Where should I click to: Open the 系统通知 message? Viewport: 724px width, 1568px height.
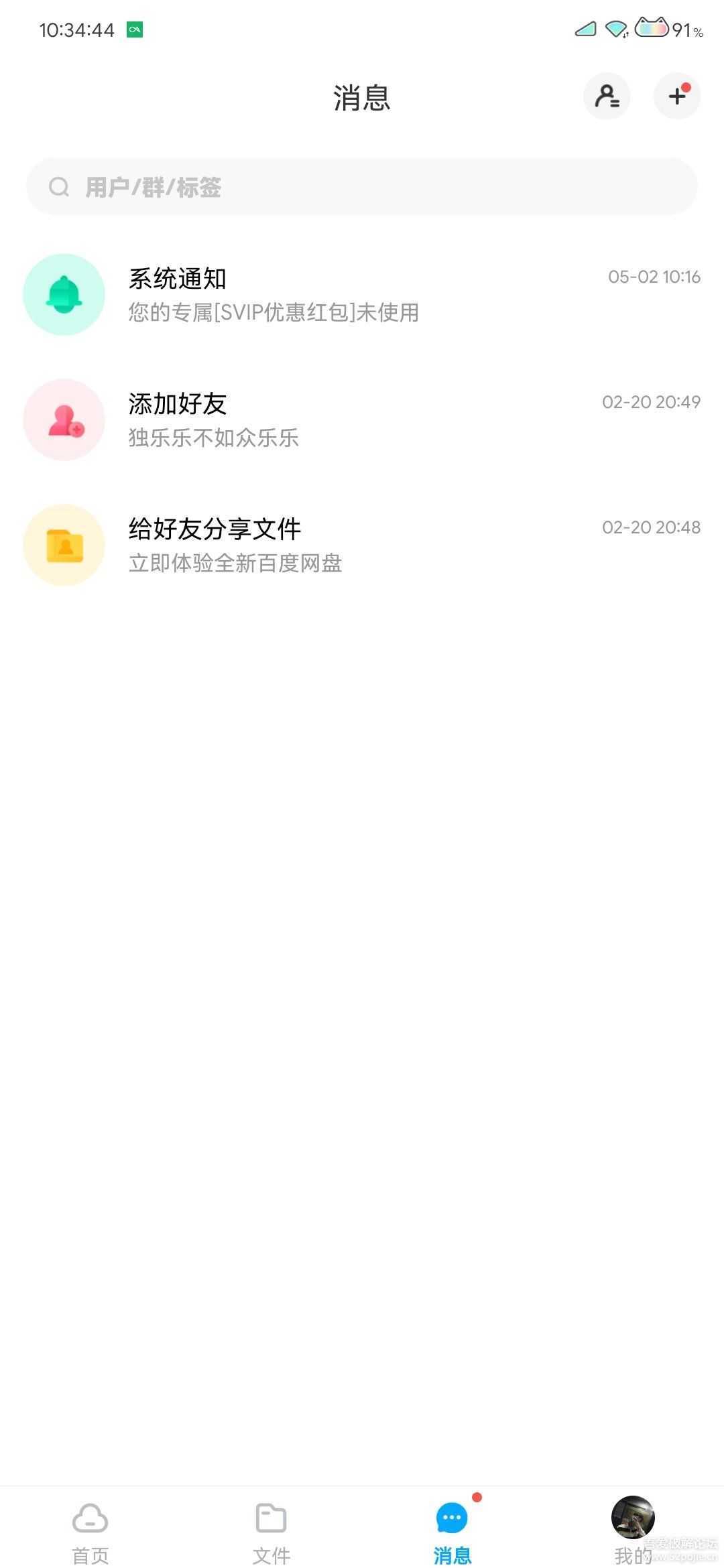pos(362,294)
